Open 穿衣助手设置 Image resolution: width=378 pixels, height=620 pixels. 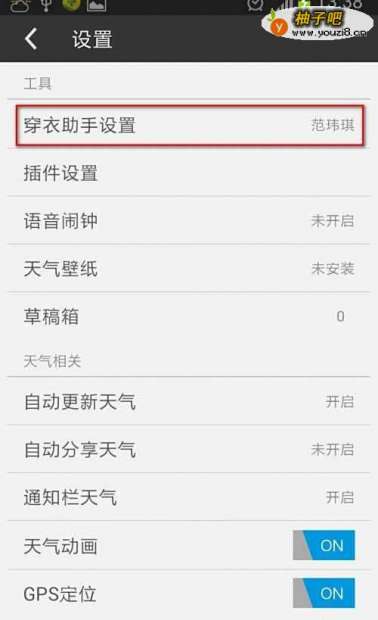[189, 125]
